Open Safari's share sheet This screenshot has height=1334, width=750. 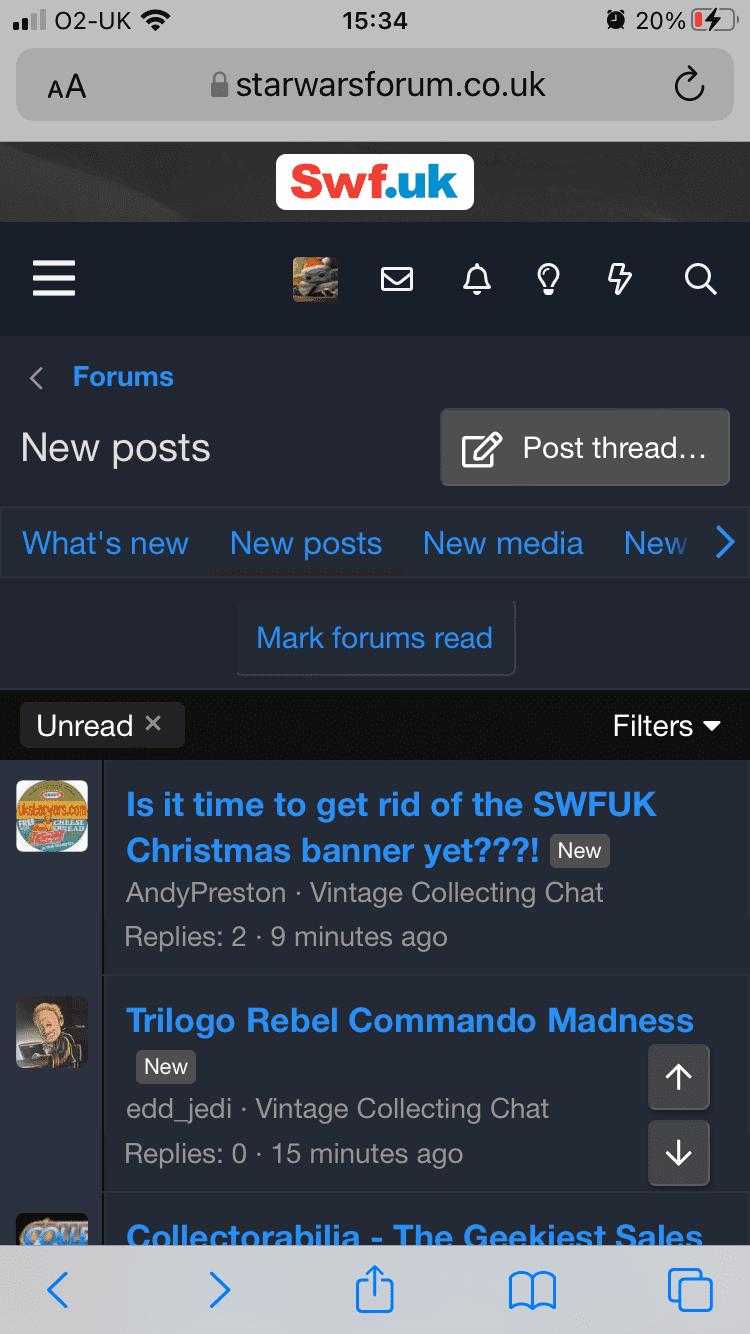pos(375,1291)
